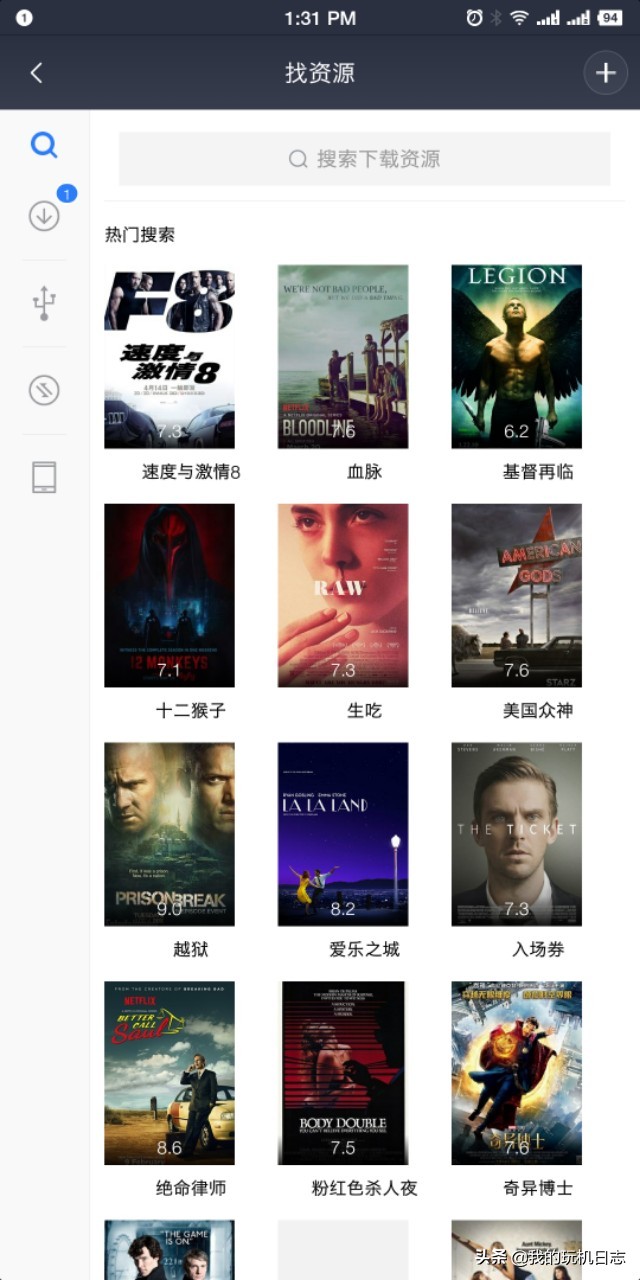The image size is (640, 1280).
Task: Open the 爱乐之城 movie poster
Action: pyautogui.click(x=343, y=834)
